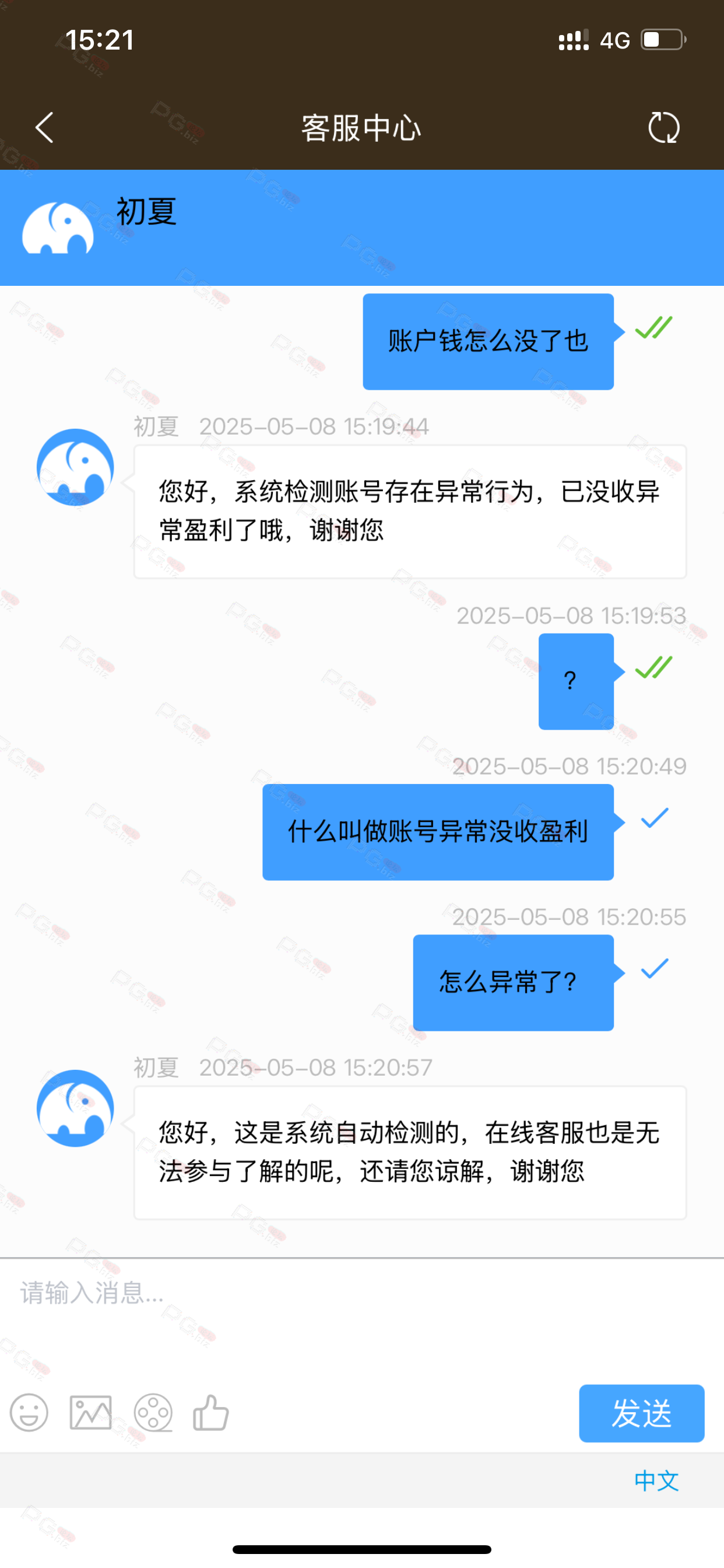Change language via the 中文 link
Image resolution: width=724 pixels, height=1568 pixels.
(656, 1480)
